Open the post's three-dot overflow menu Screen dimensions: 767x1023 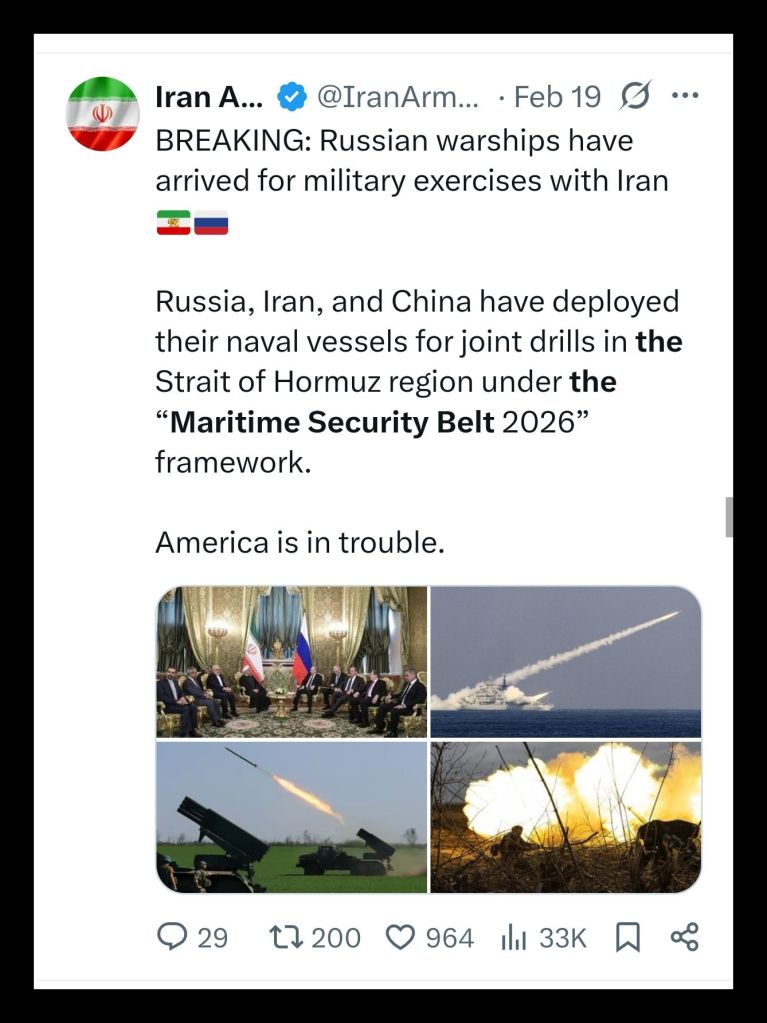(x=685, y=96)
